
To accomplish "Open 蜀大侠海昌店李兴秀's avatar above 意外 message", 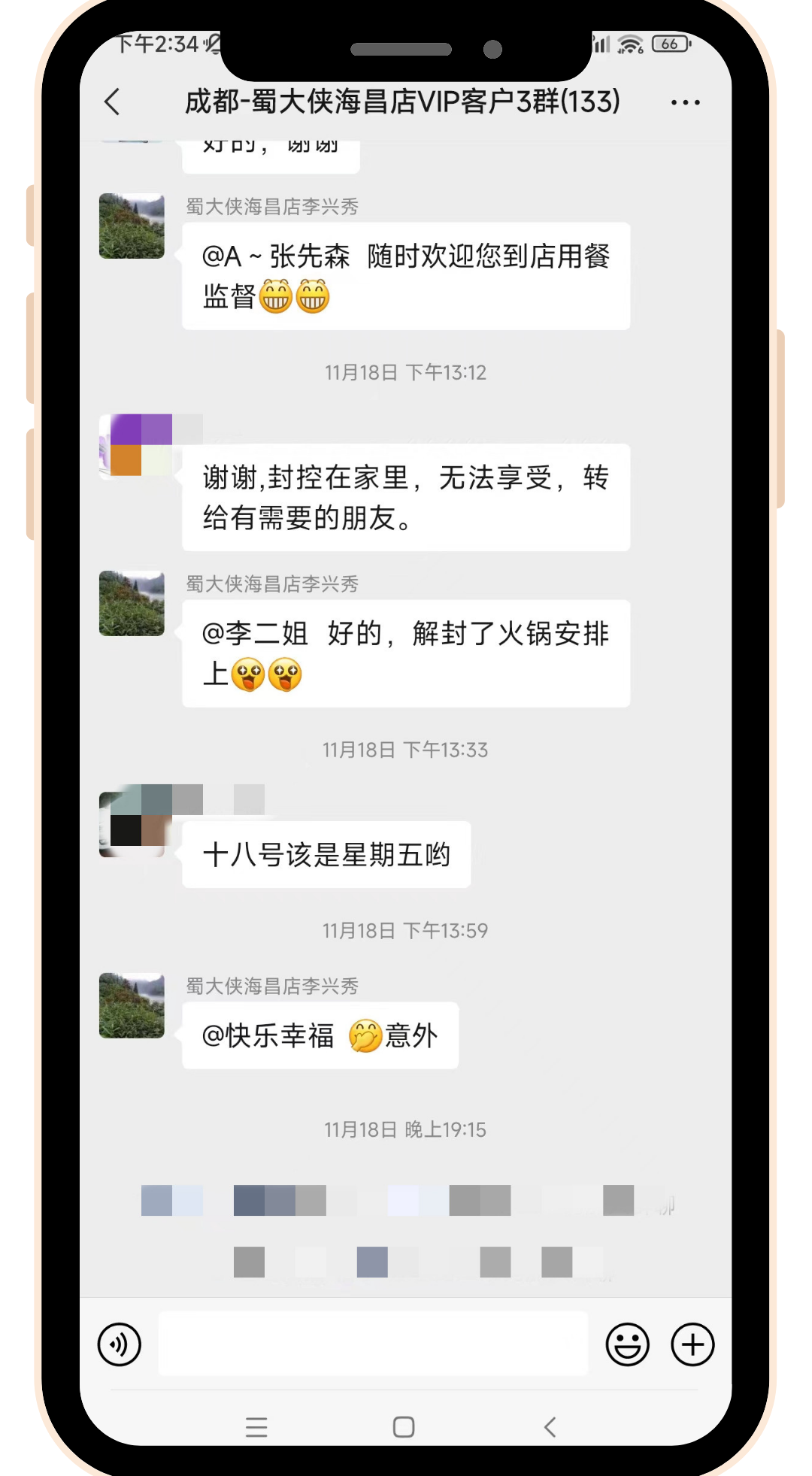I will tap(132, 1005).
